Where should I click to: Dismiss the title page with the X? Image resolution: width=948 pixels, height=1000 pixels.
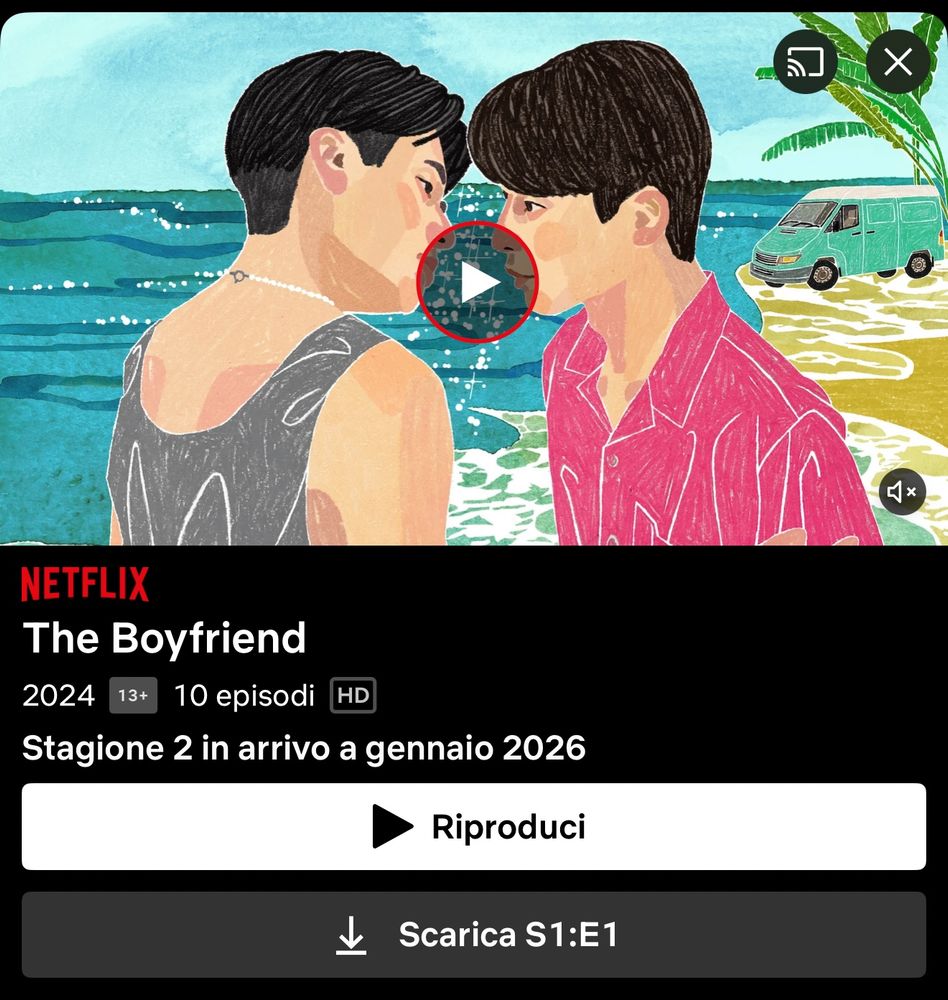896,61
